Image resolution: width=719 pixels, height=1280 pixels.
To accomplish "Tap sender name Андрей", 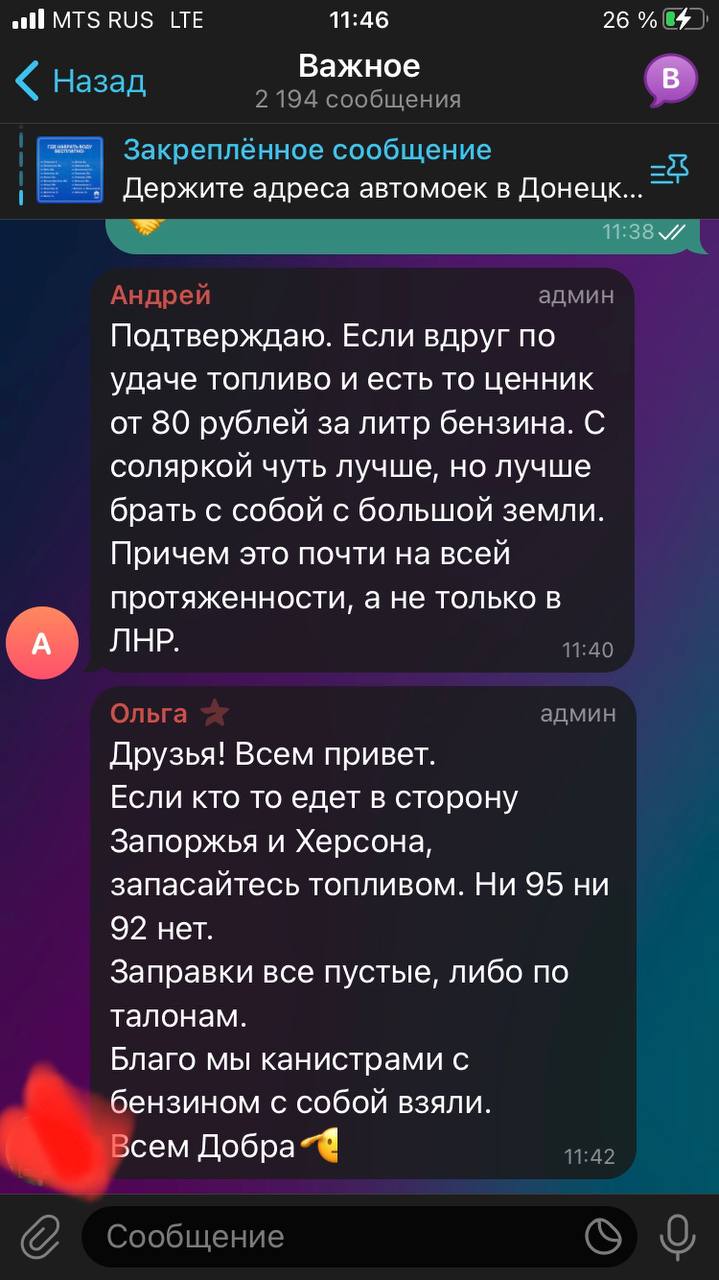I will (160, 295).
